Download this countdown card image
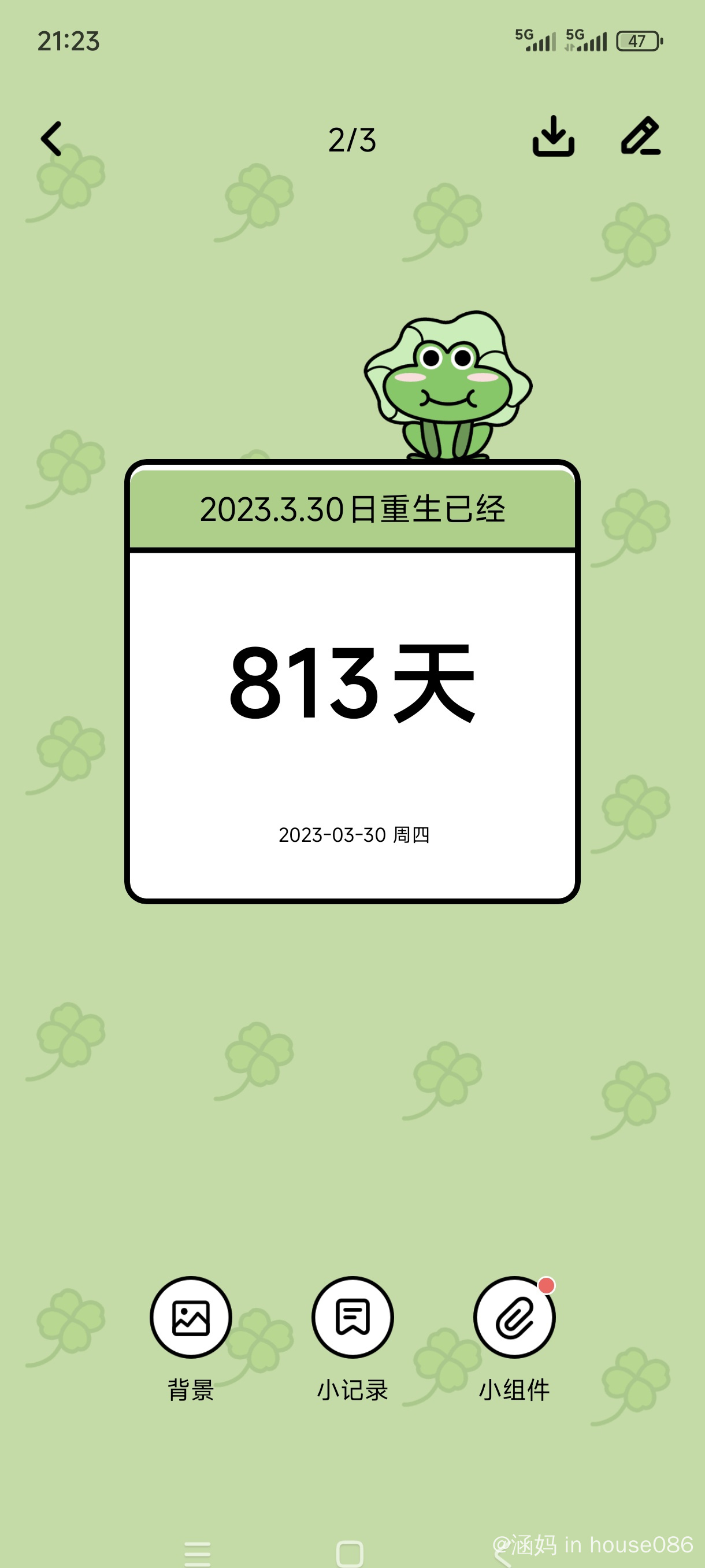 554,136
